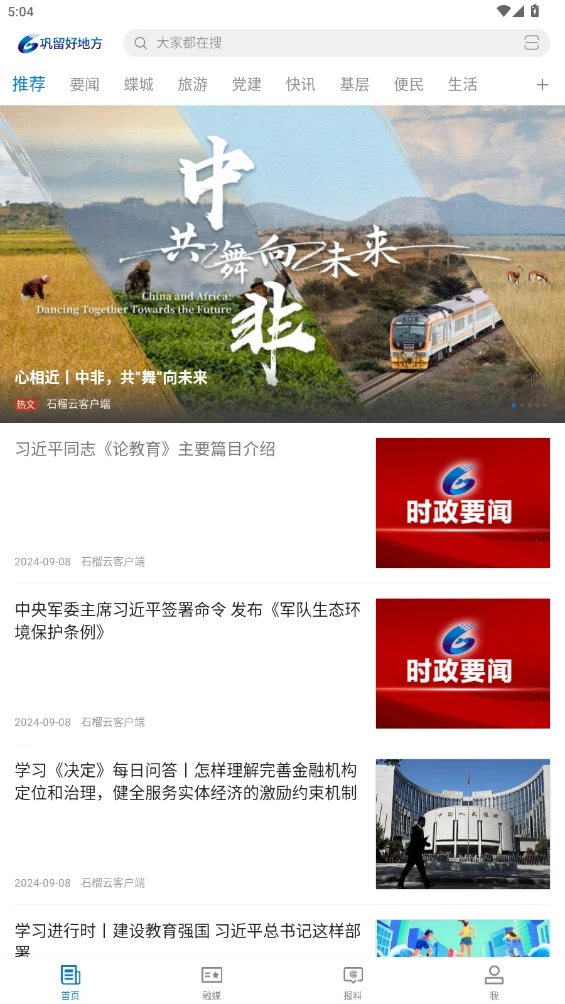The width and height of the screenshot is (565, 1004).
Task: Select the 旅游 tab
Action: (192, 85)
